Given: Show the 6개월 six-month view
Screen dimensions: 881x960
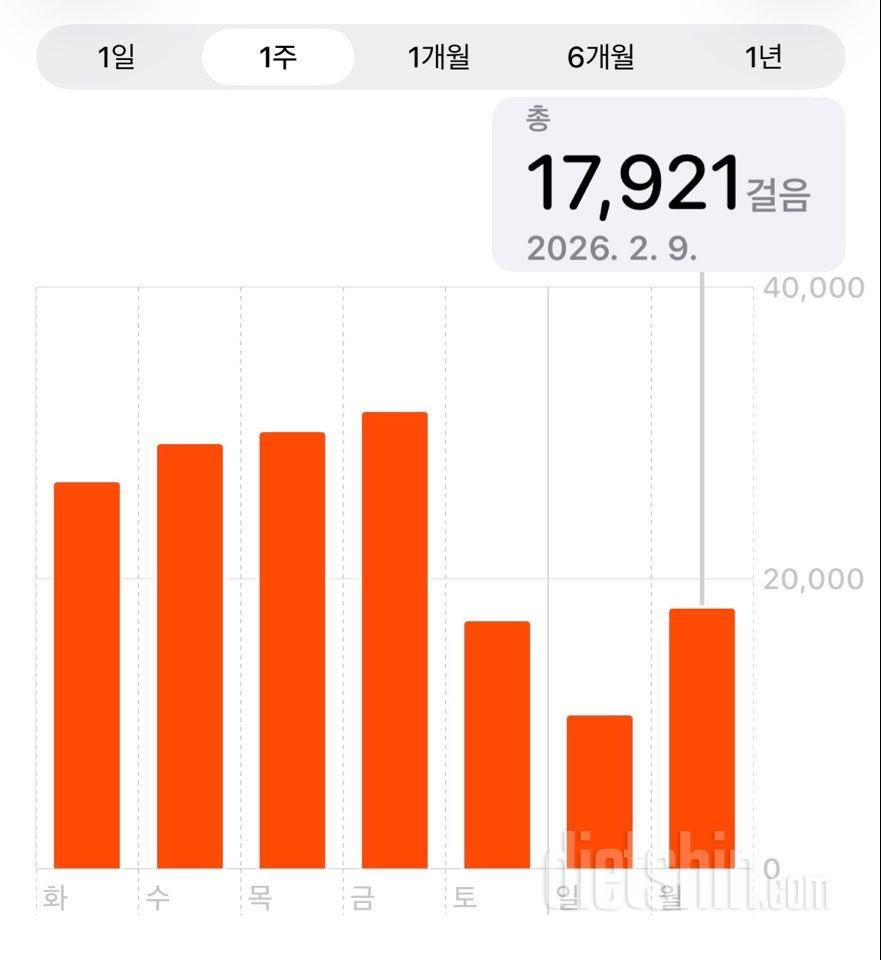Looking at the screenshot, I should 601,57.
